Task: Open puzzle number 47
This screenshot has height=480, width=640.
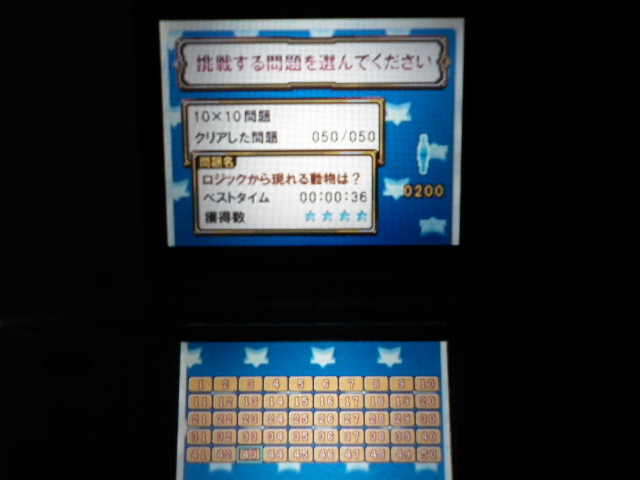Action: coord(351,454)
